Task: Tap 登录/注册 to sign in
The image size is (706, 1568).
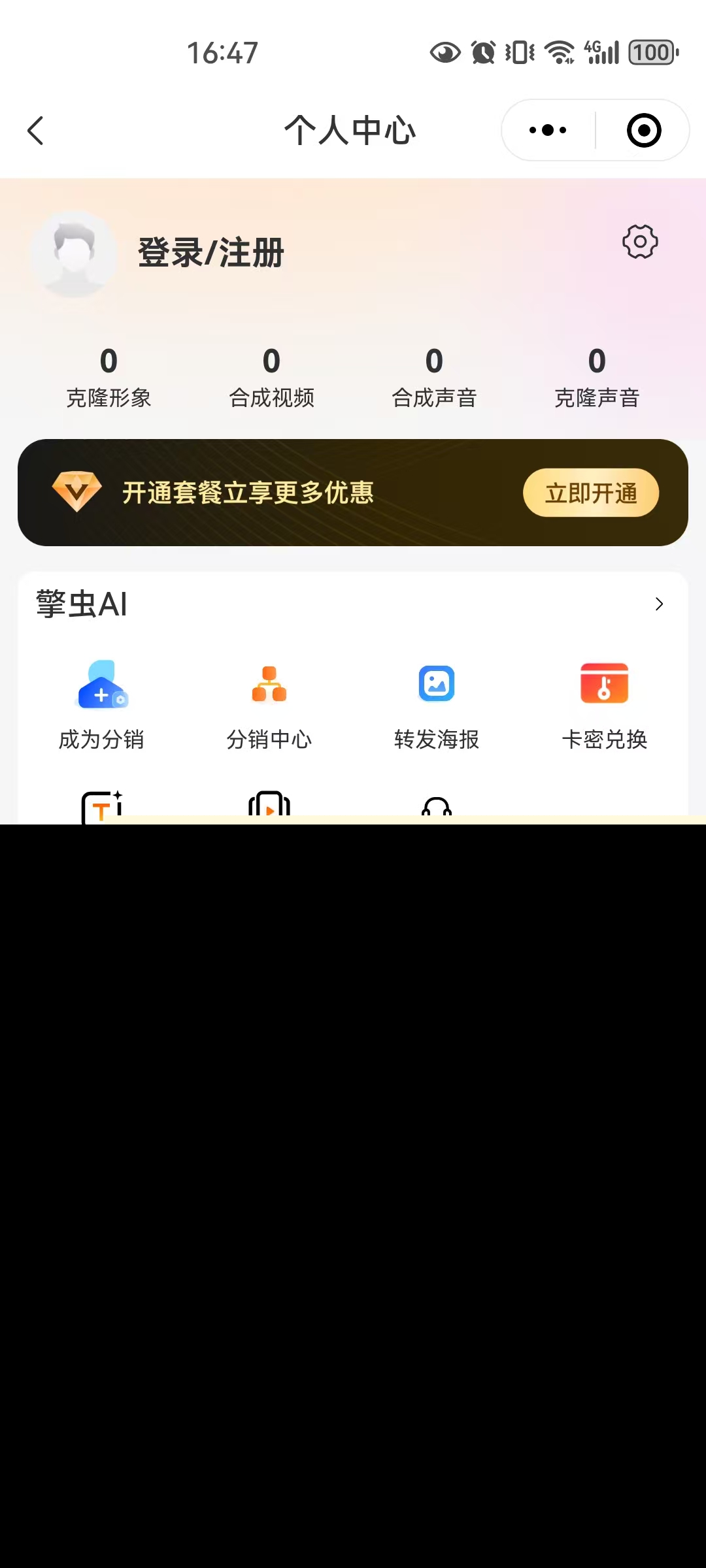Action: [210, 253]
